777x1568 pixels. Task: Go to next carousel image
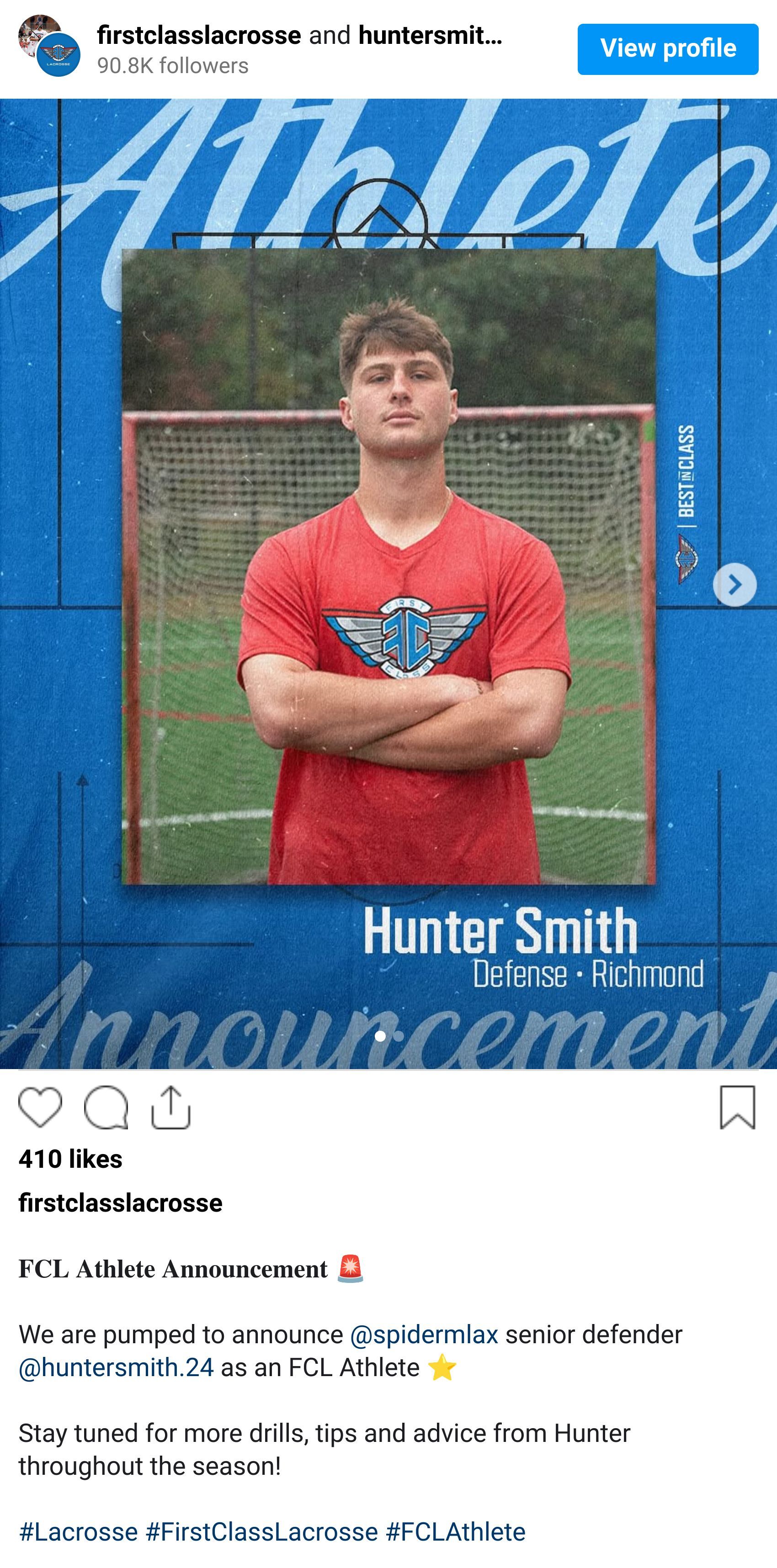point(734,585)
